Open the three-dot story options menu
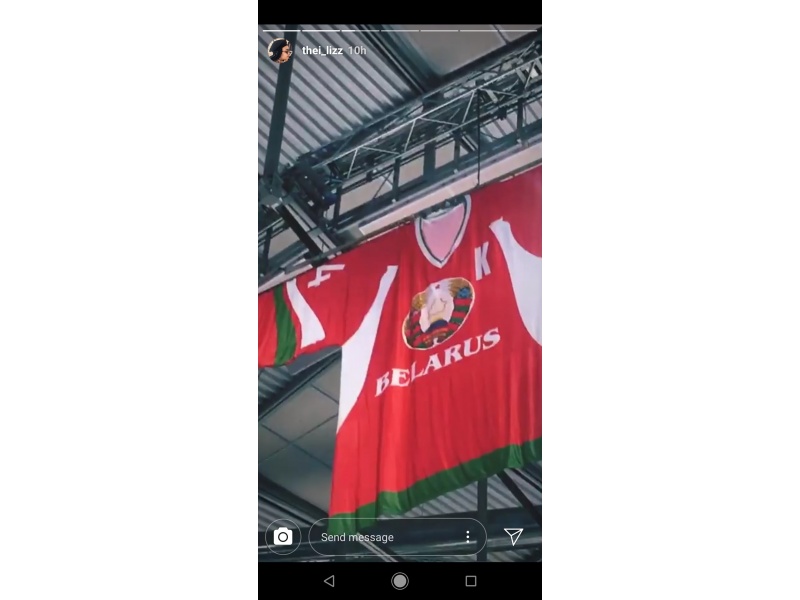800x600 pixels. click(x=467, y=537)
